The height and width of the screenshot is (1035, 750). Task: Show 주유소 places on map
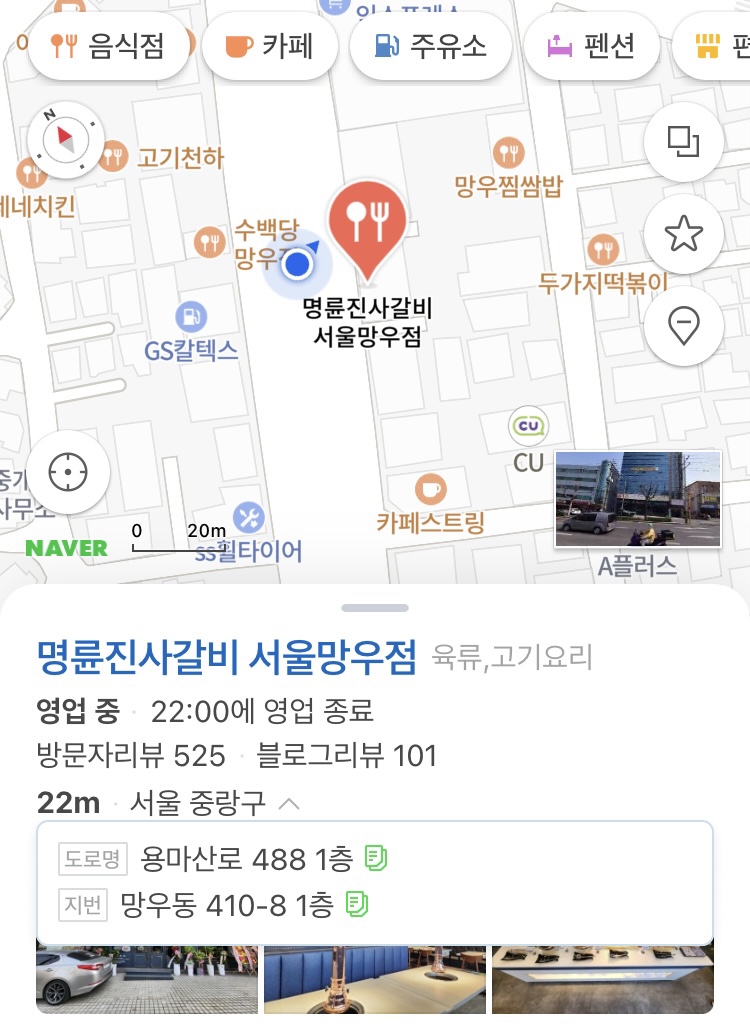tap(430, 47)
